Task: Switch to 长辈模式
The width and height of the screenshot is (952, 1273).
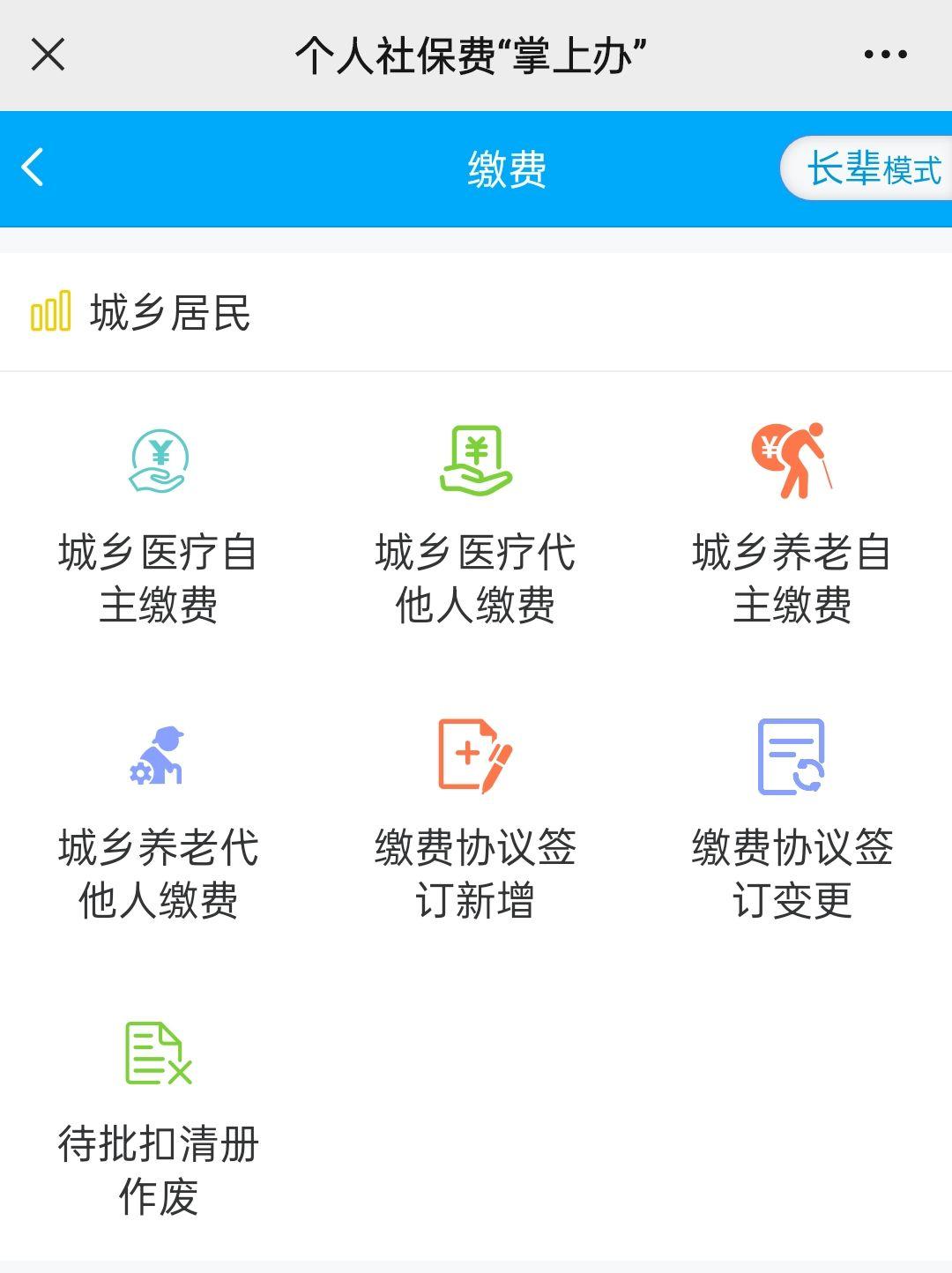Action: pyautogui.click(x=871, y=168)
